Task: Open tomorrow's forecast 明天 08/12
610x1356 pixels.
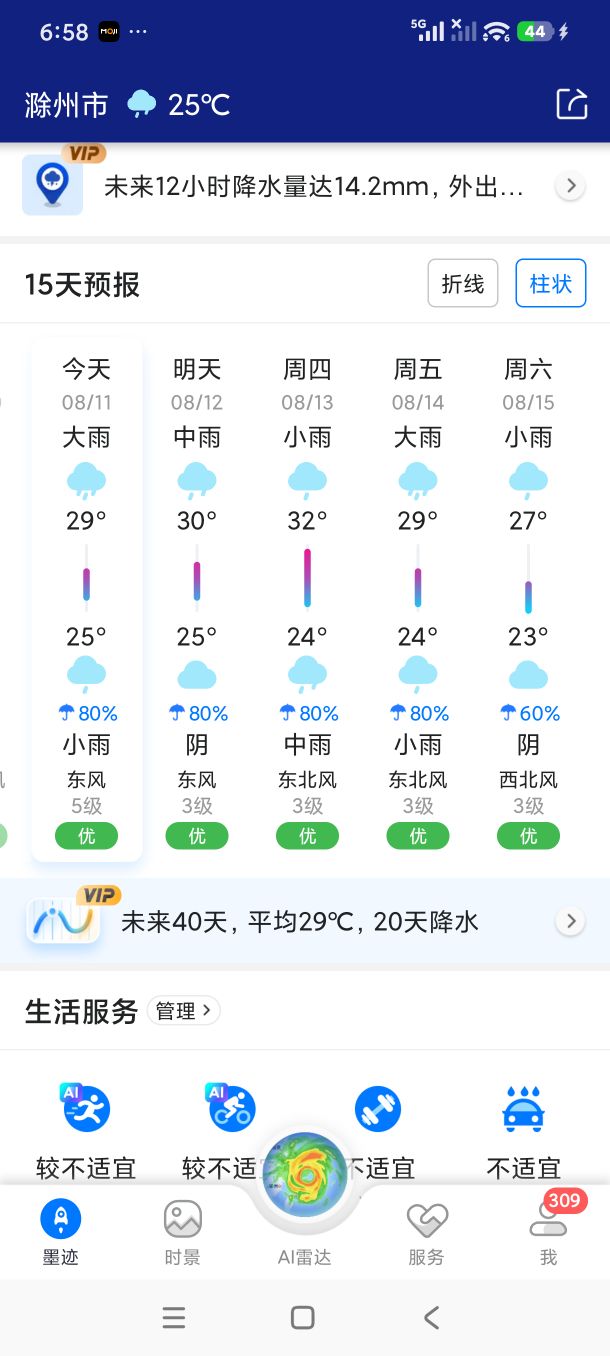Action: pos(197,600)
